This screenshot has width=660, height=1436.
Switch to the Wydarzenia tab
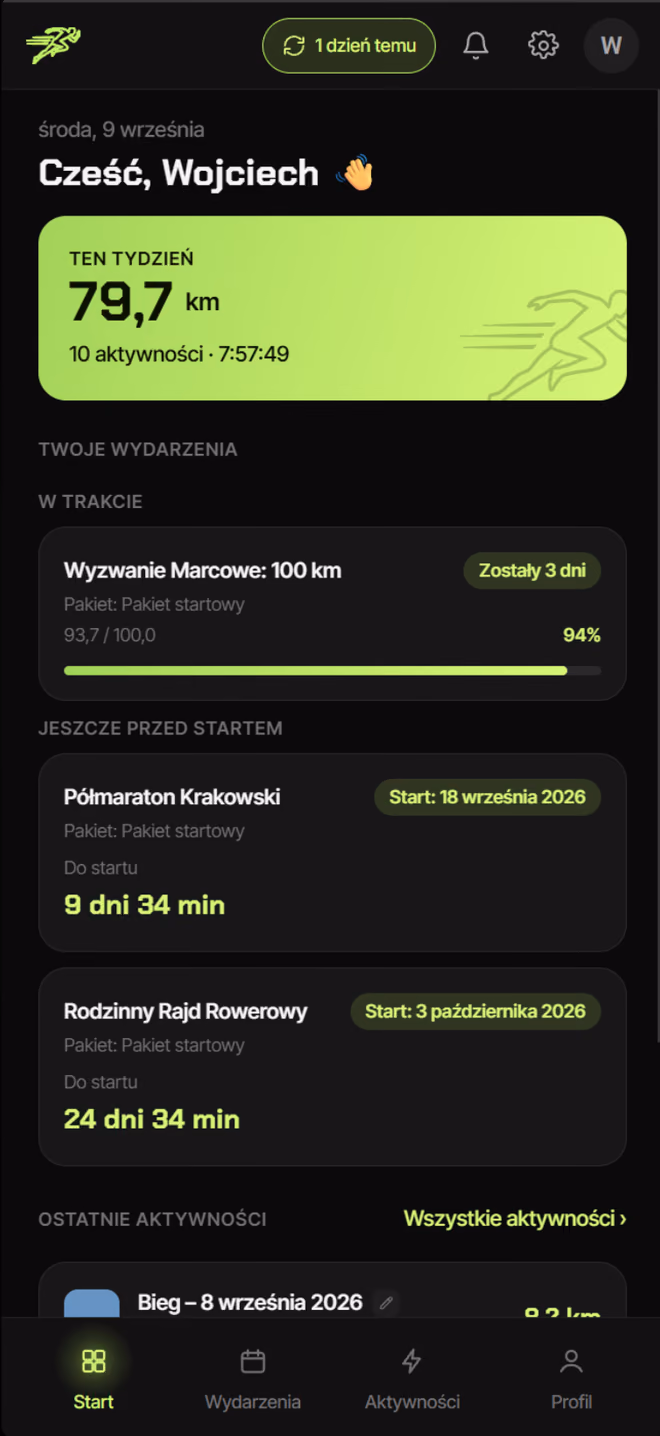pyautogui.click(x=253, y=1379)
